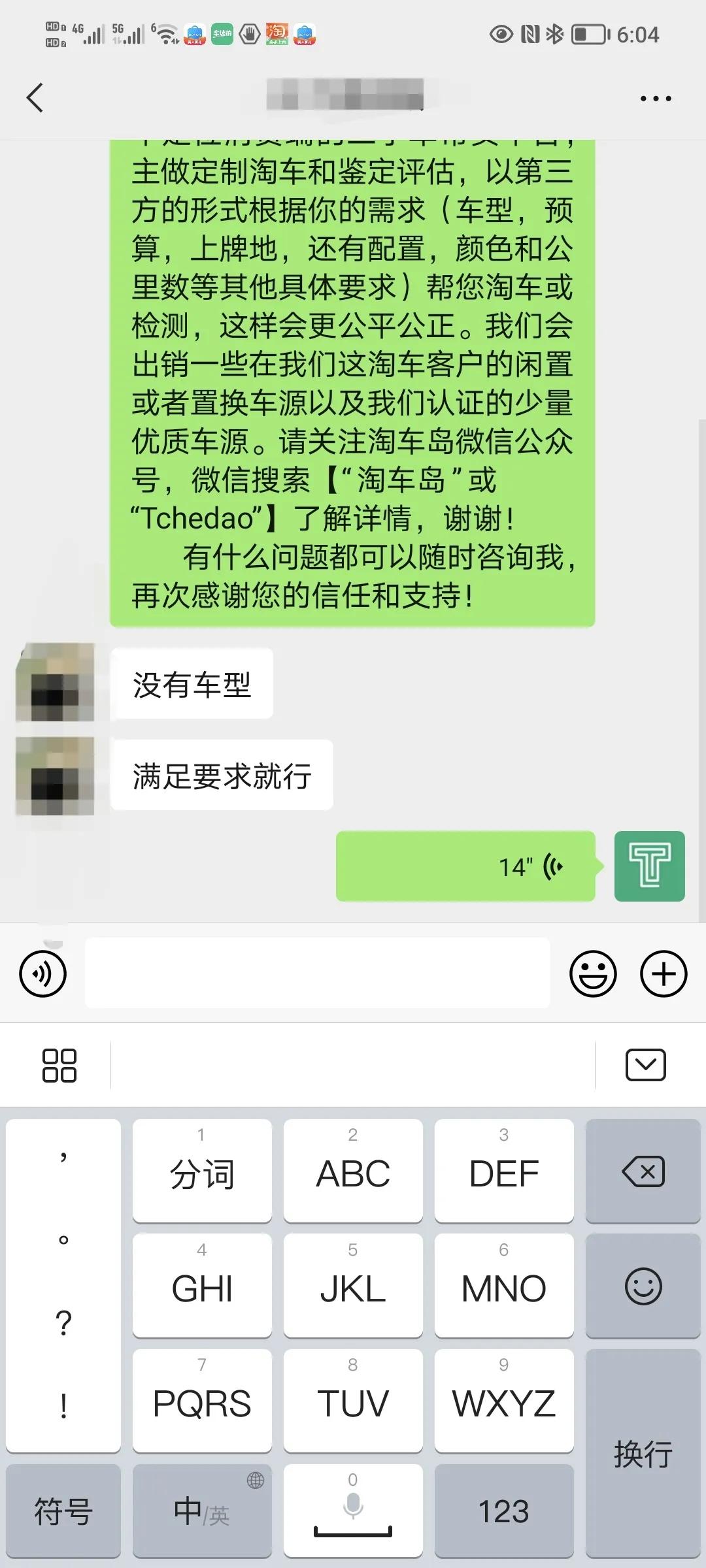Switch to the 123 number keypad
This screenshot has height=1568, width=706.
click(504, 1511)
